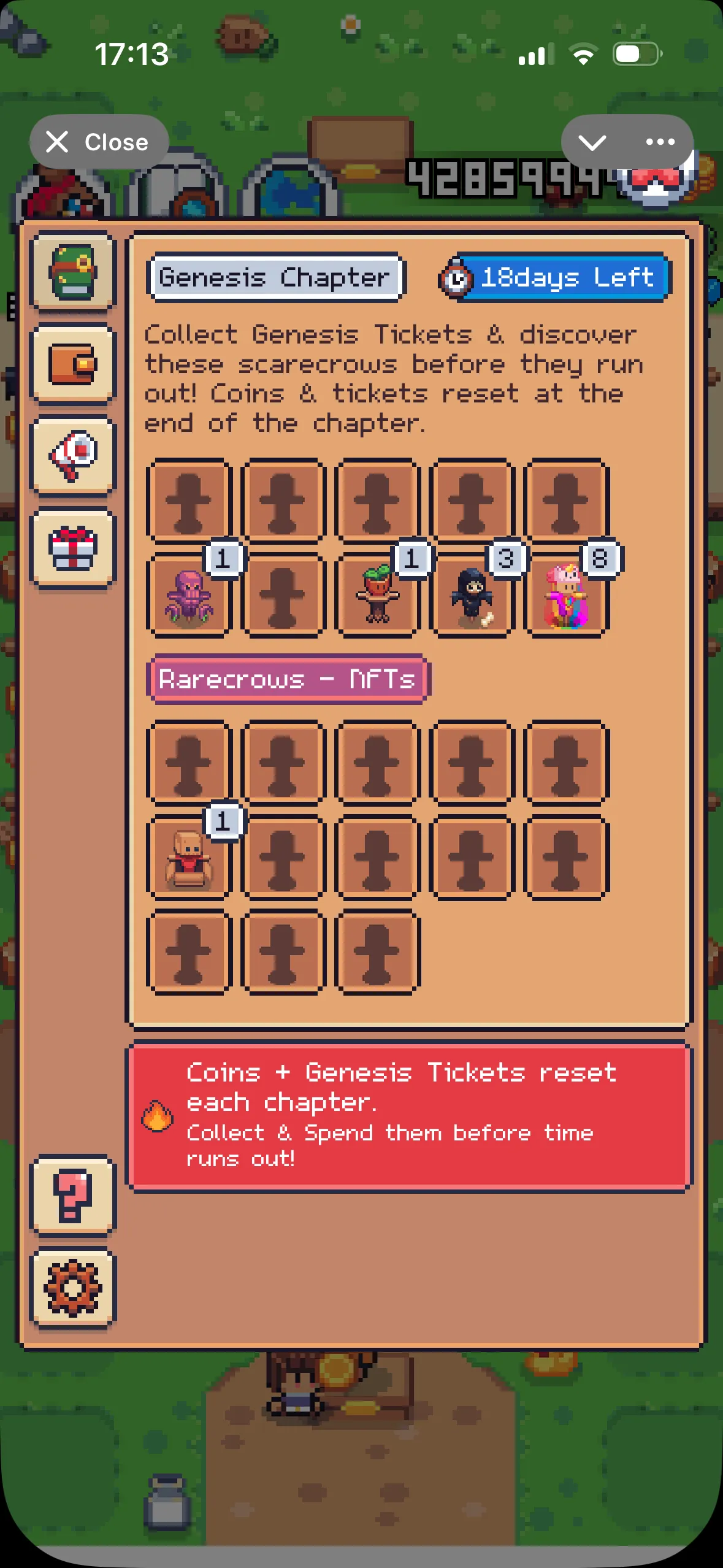This screenshot has height=1568, width=723.
Task: Click the Rarecrows - NFTs banner
Action: point(288,678)
